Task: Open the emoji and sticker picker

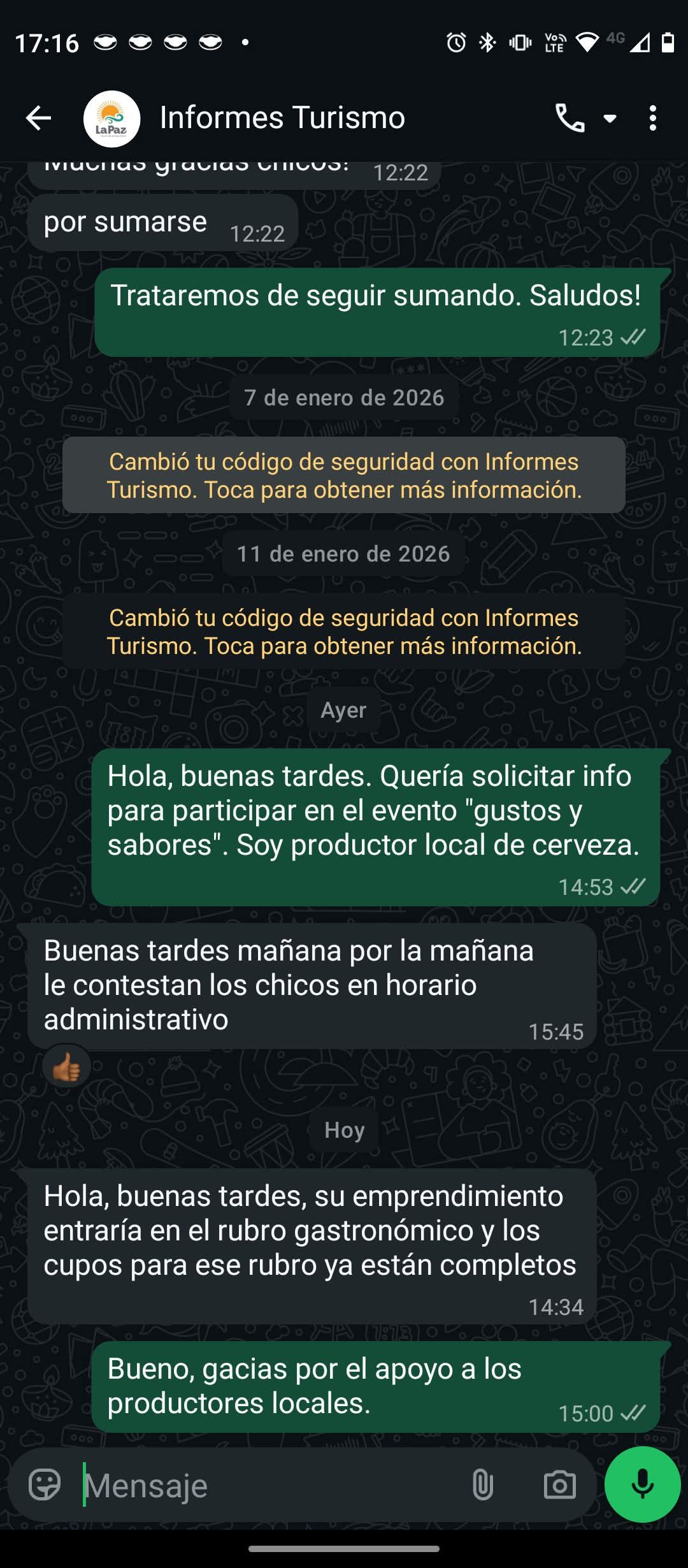Action: click(45, 1485)
